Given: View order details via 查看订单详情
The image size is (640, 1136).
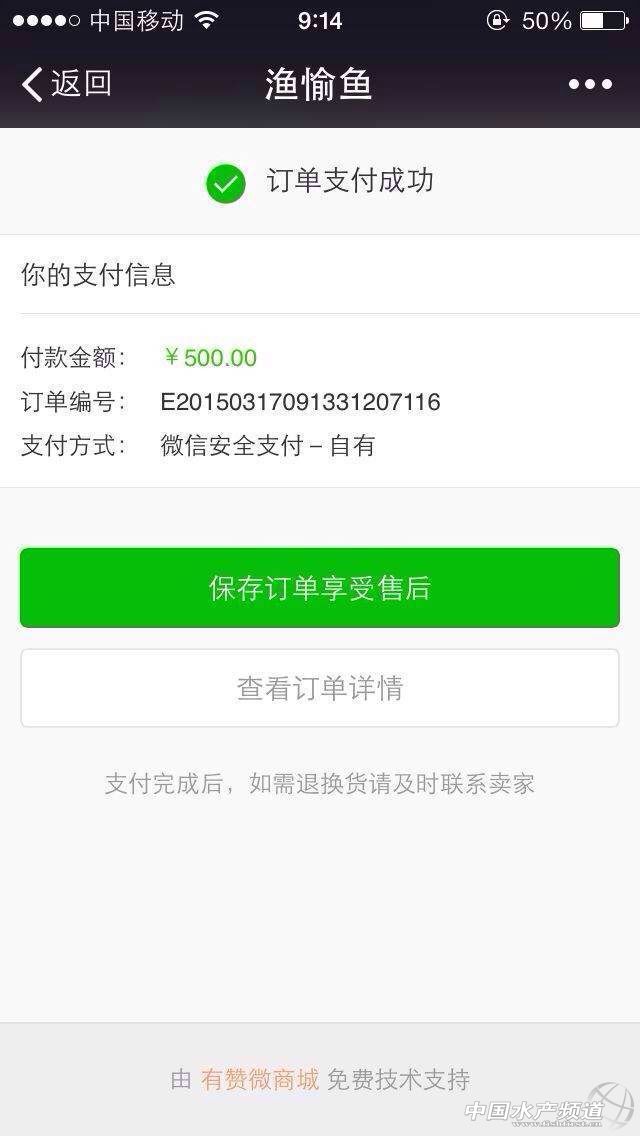Looking at the screenshot, I should 320,688.
